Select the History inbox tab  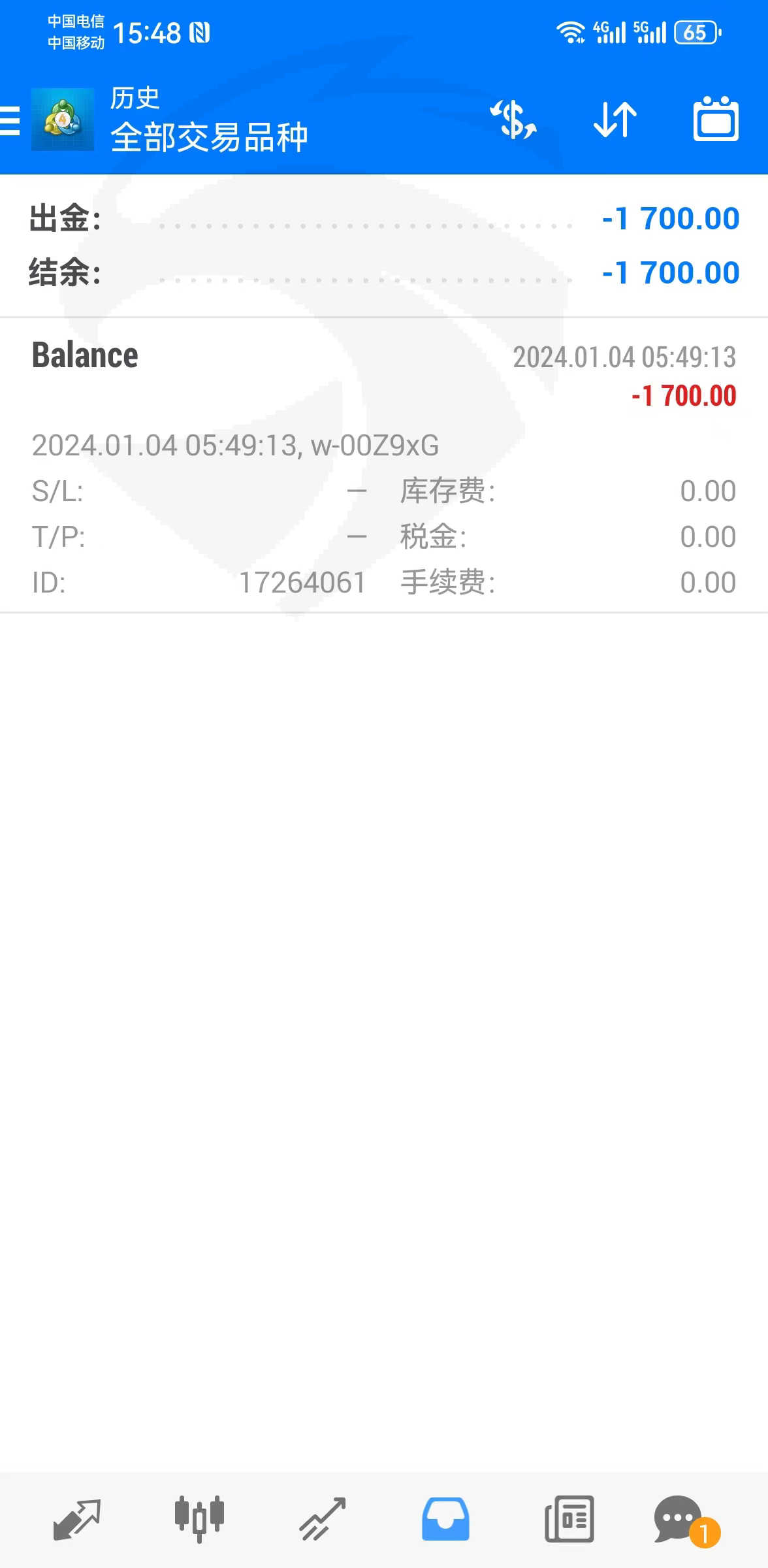(445, 1519)
